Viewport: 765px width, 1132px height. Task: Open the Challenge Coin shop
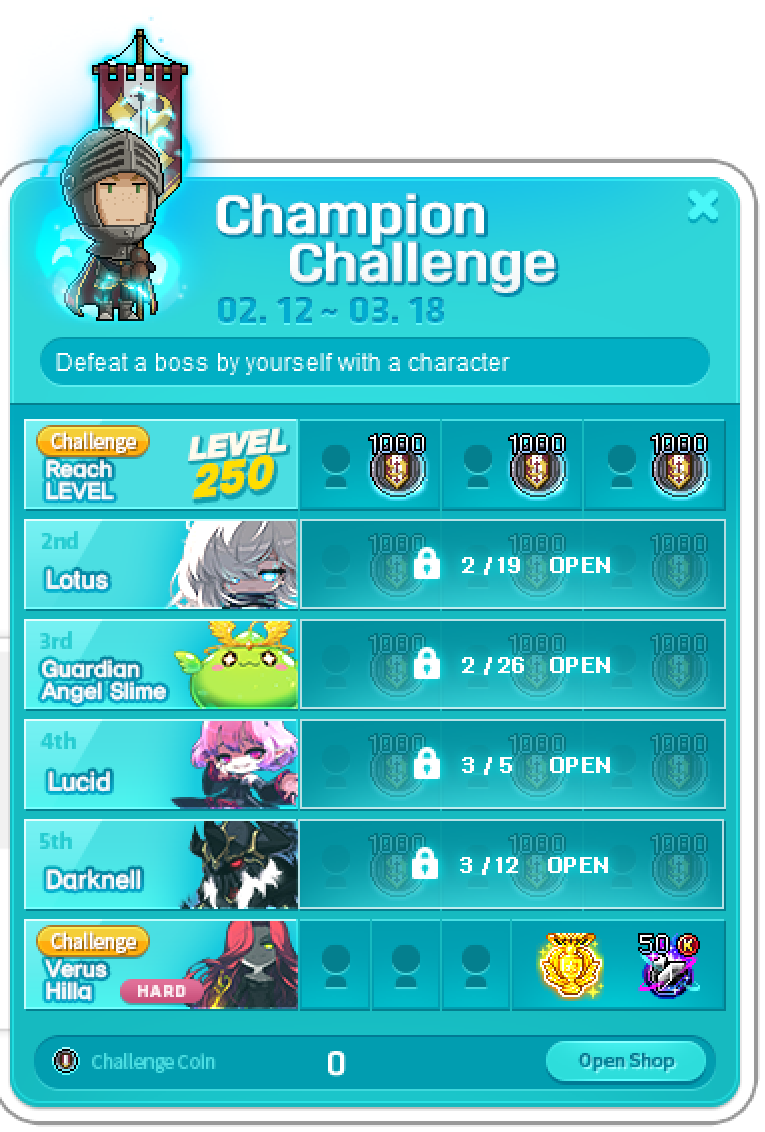(x=626, y=1061)
